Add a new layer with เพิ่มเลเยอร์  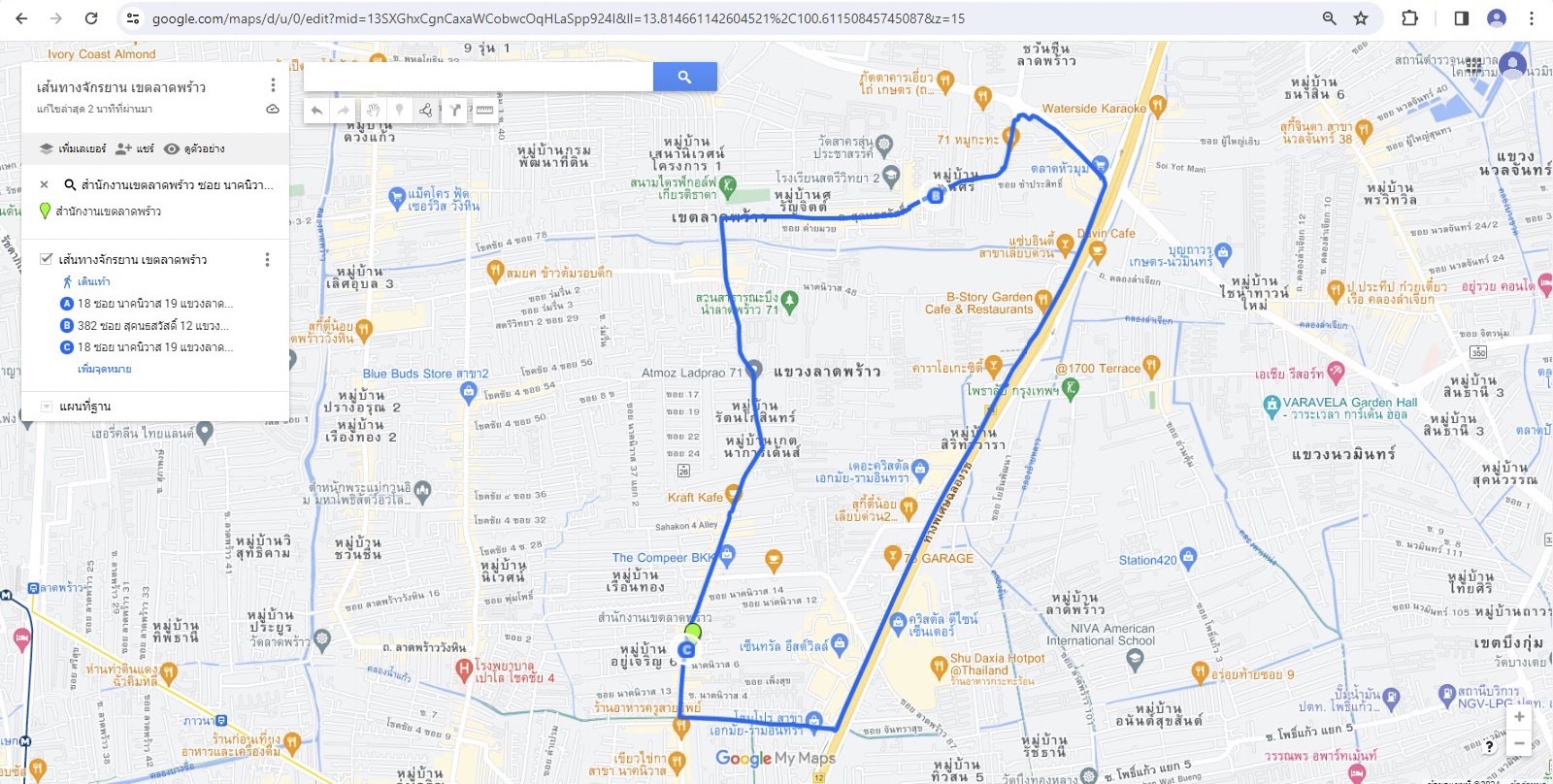tap(74, 148)
